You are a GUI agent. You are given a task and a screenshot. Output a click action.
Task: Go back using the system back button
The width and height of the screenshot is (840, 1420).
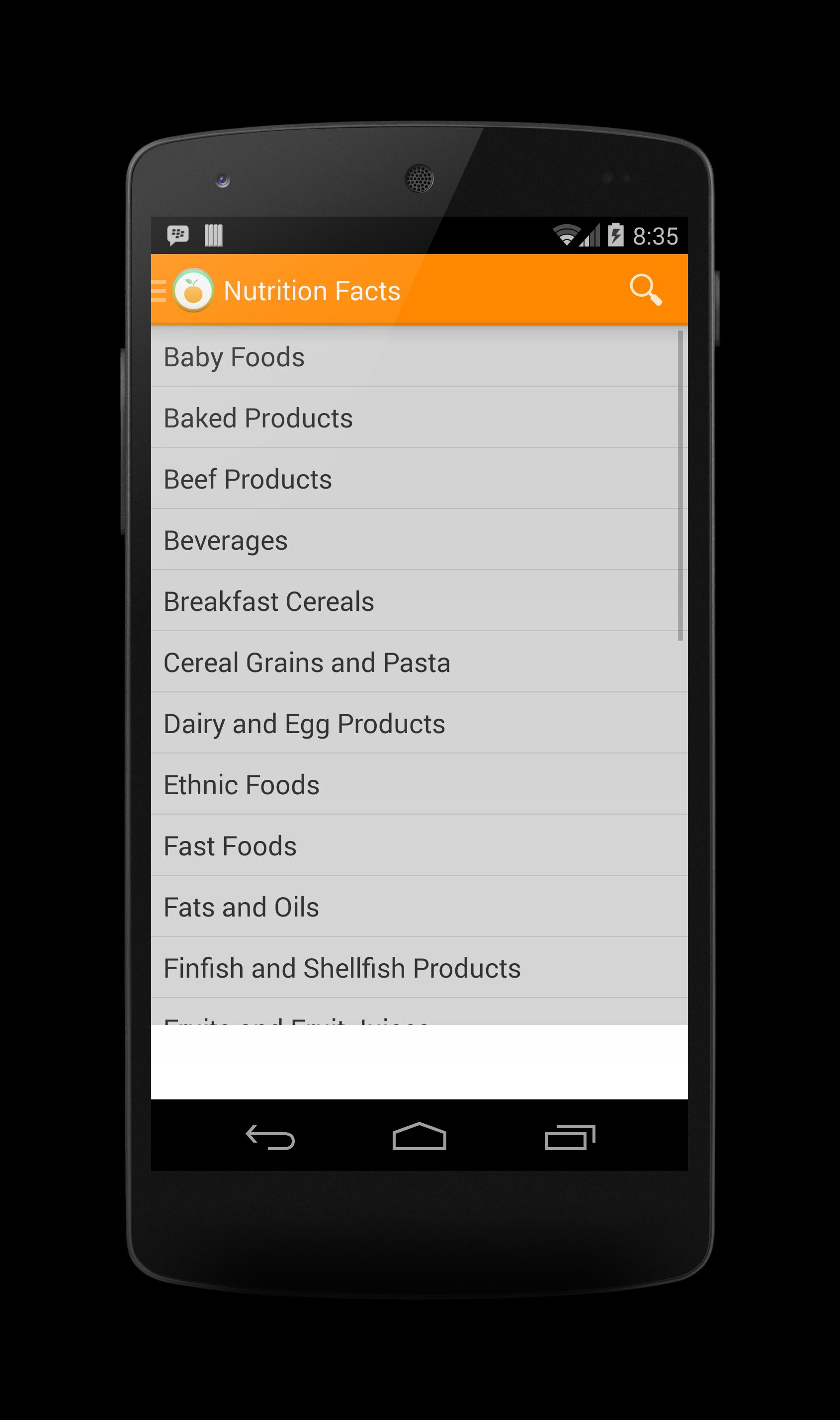(x=270, y=1137)
